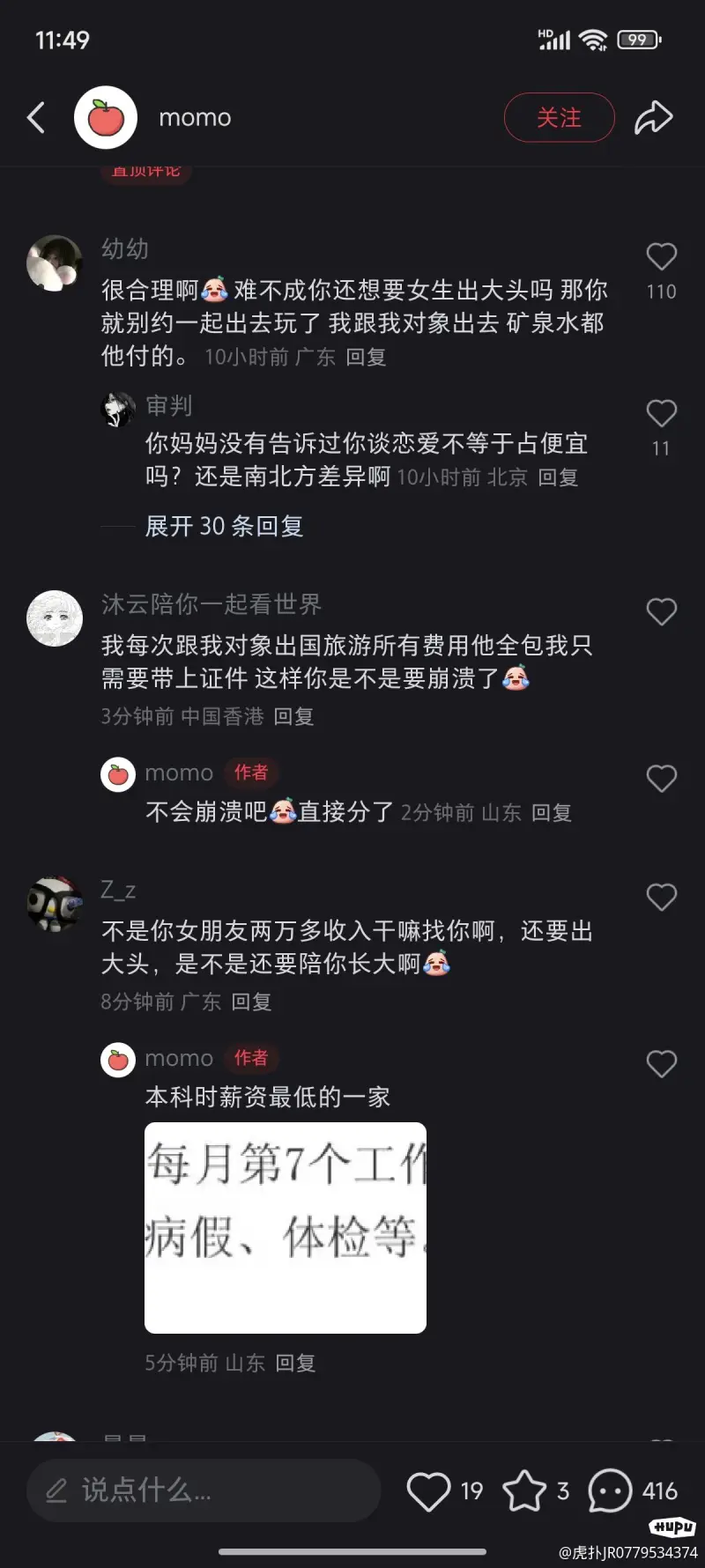
Task: Open the comments bubble showing 416
Action: pyautogui.click(x=610, y=1490)
